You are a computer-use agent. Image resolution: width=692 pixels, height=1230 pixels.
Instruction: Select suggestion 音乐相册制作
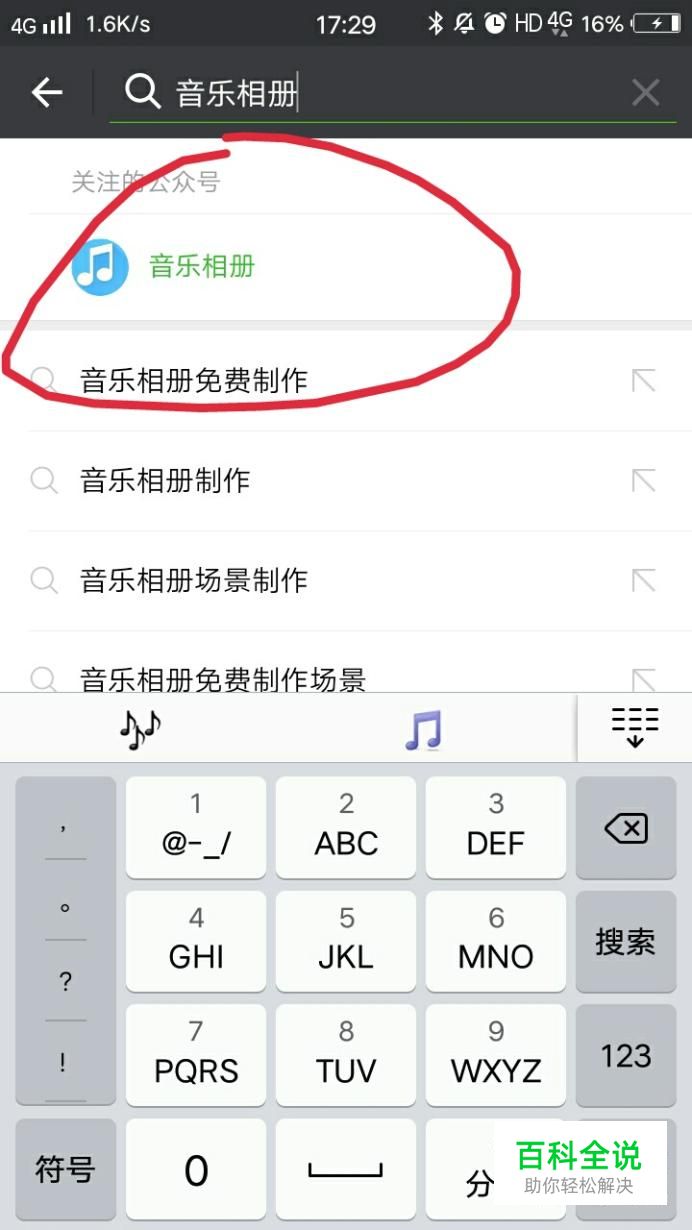click(165, 481)
